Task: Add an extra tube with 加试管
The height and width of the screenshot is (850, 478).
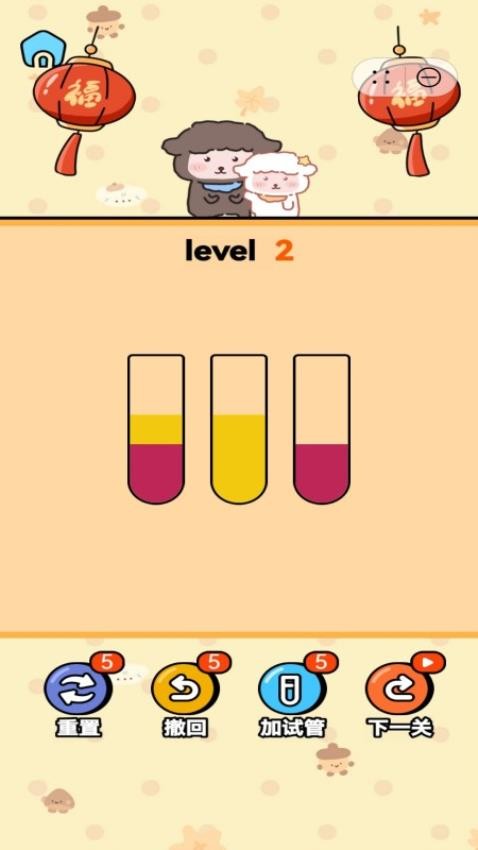Action: click(x=293, y=696)
